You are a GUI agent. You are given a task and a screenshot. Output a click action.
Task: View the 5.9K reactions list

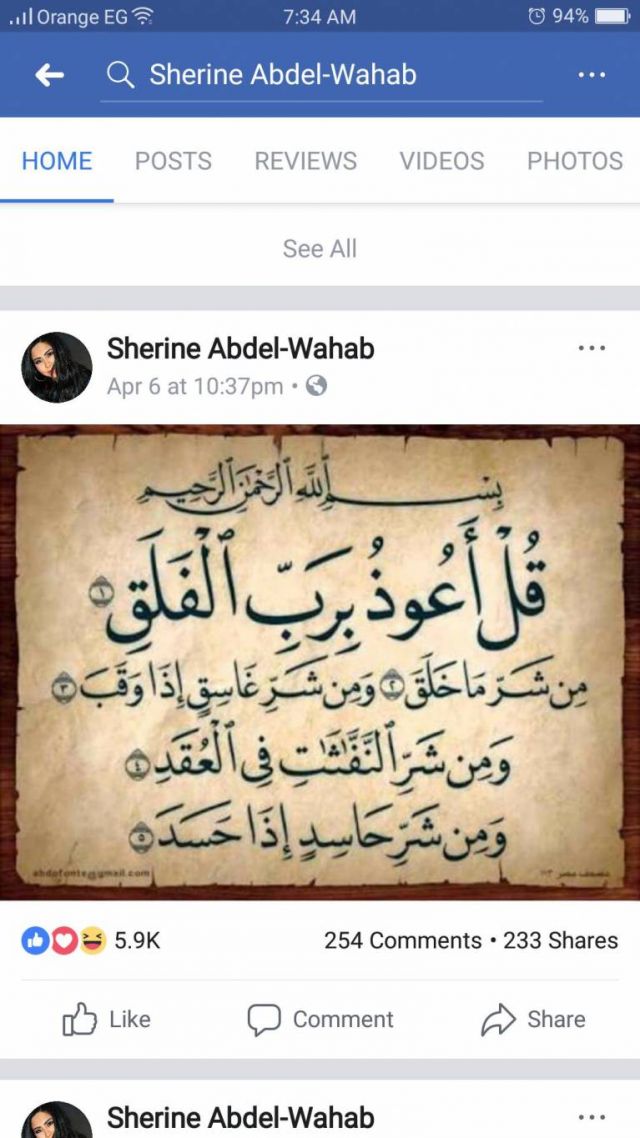[90, 941]
